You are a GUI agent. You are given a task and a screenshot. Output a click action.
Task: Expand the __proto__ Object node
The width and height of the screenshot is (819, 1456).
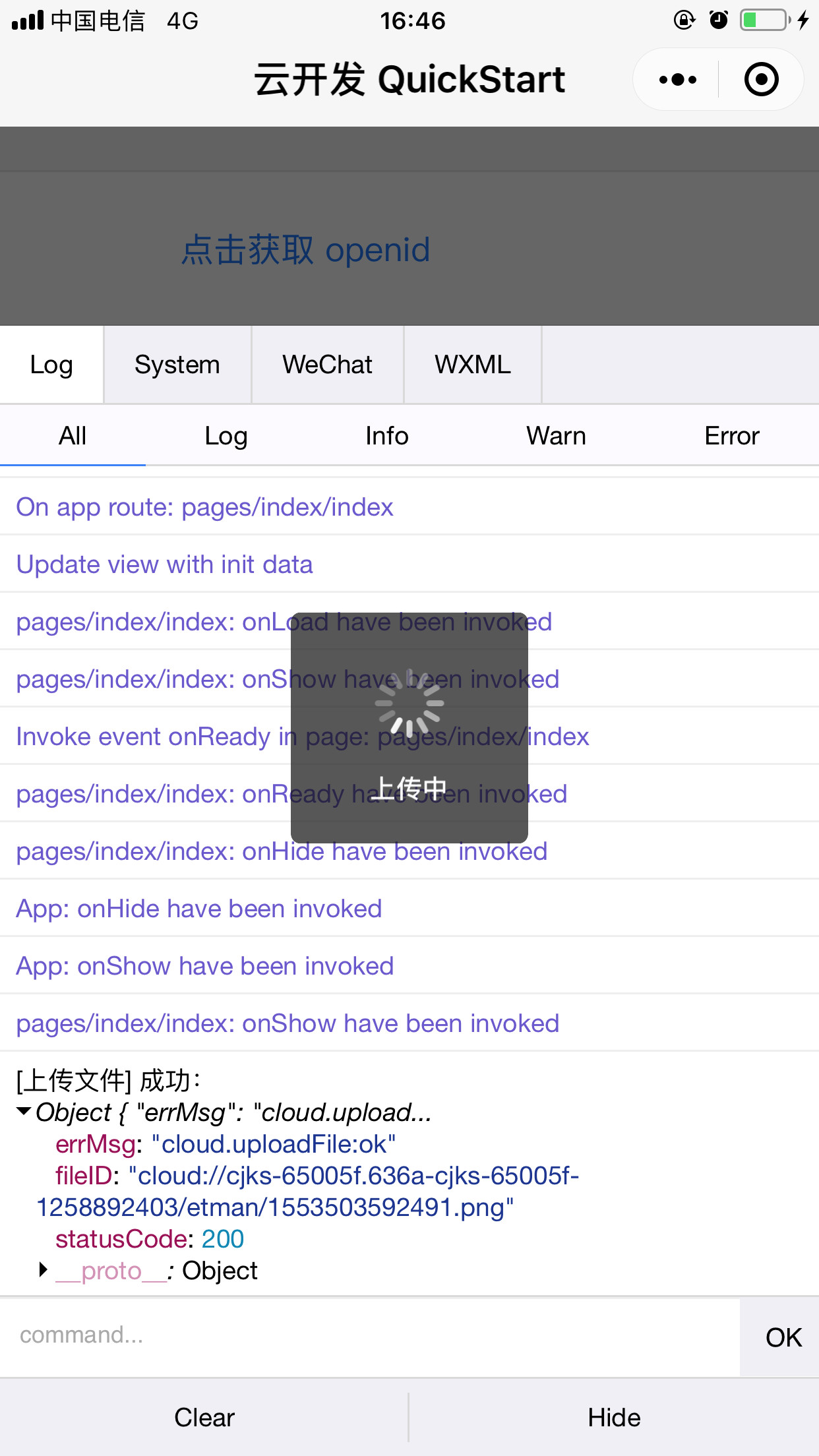(44, 1270)
